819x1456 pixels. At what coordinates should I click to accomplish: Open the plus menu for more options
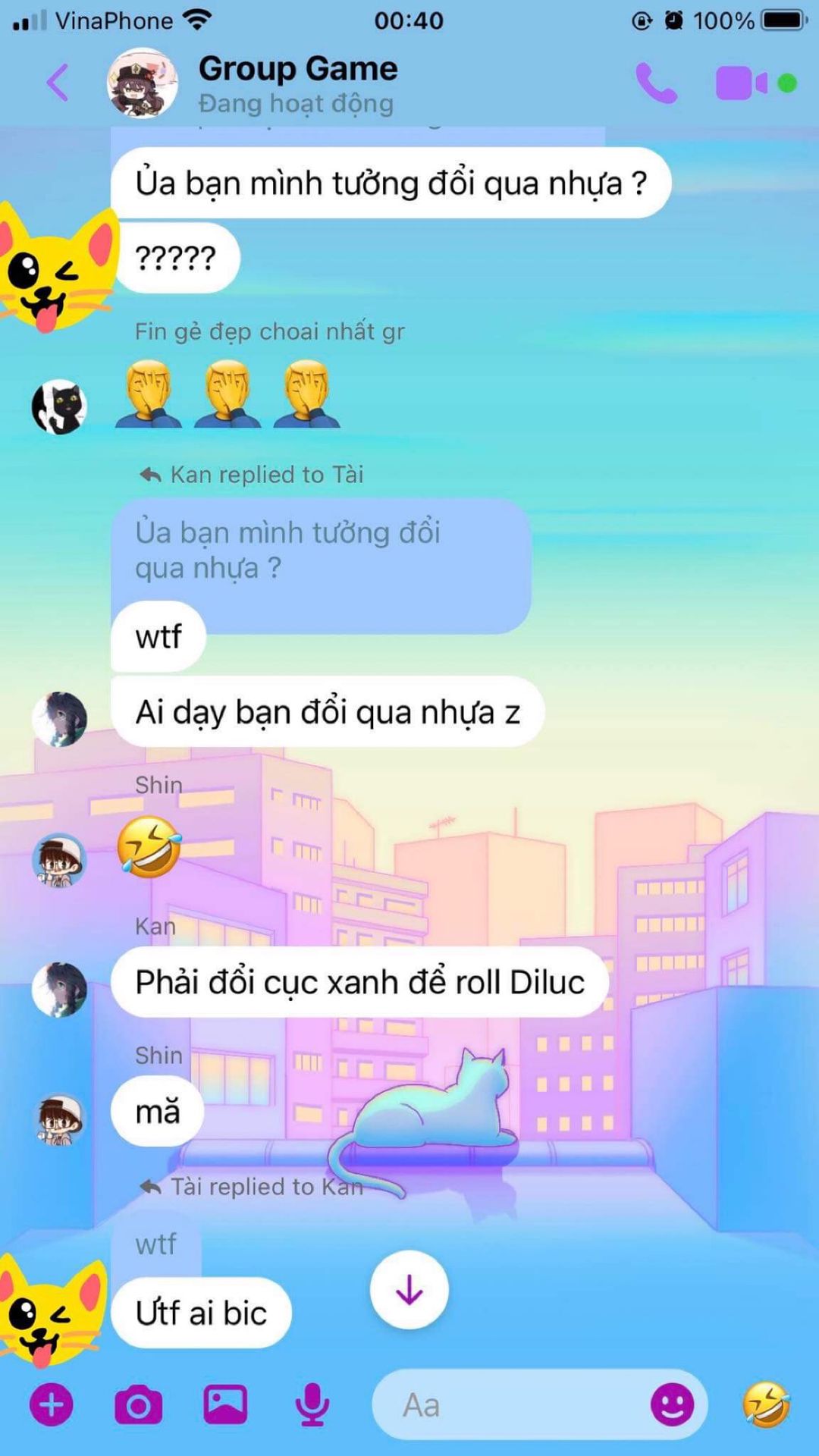tap(52, 1405)
